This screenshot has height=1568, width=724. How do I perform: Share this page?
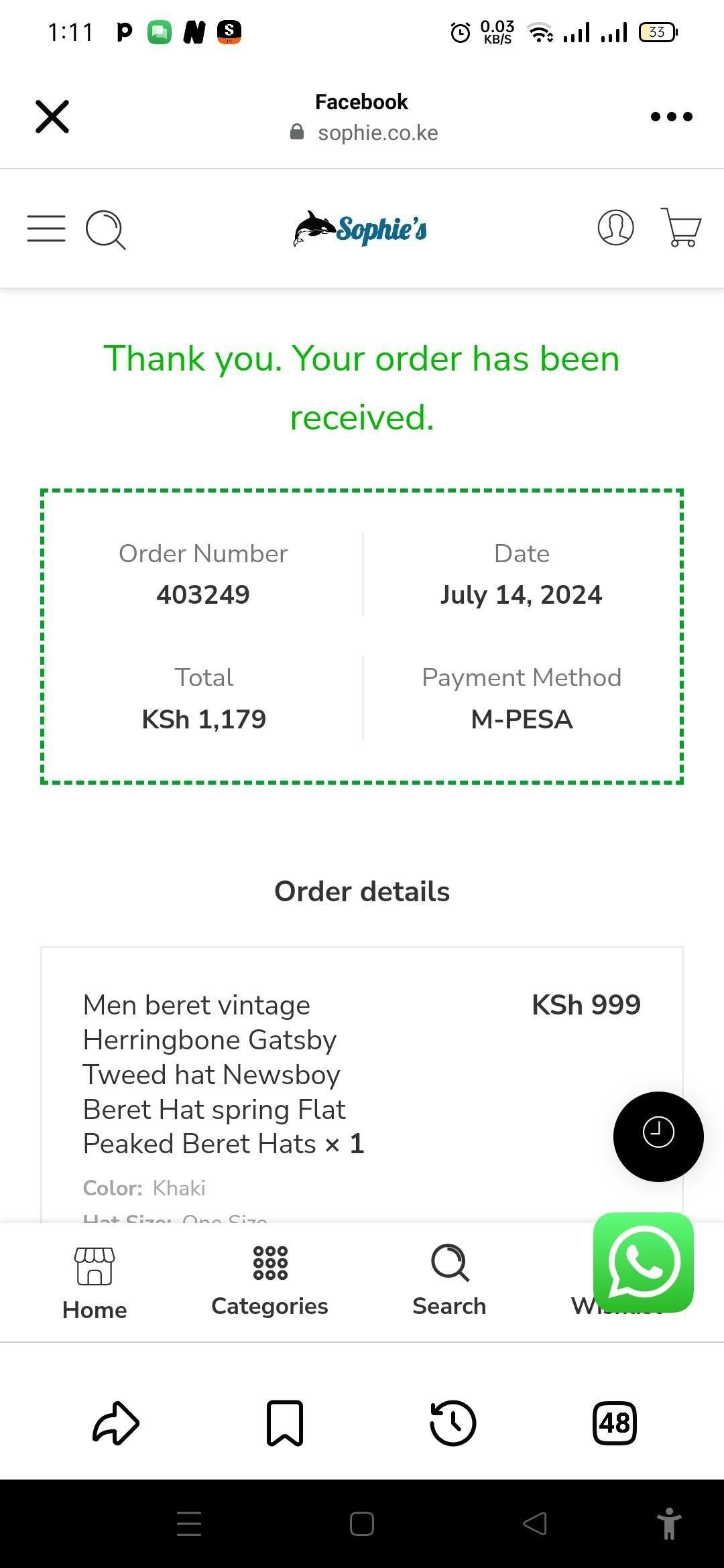116,1423
